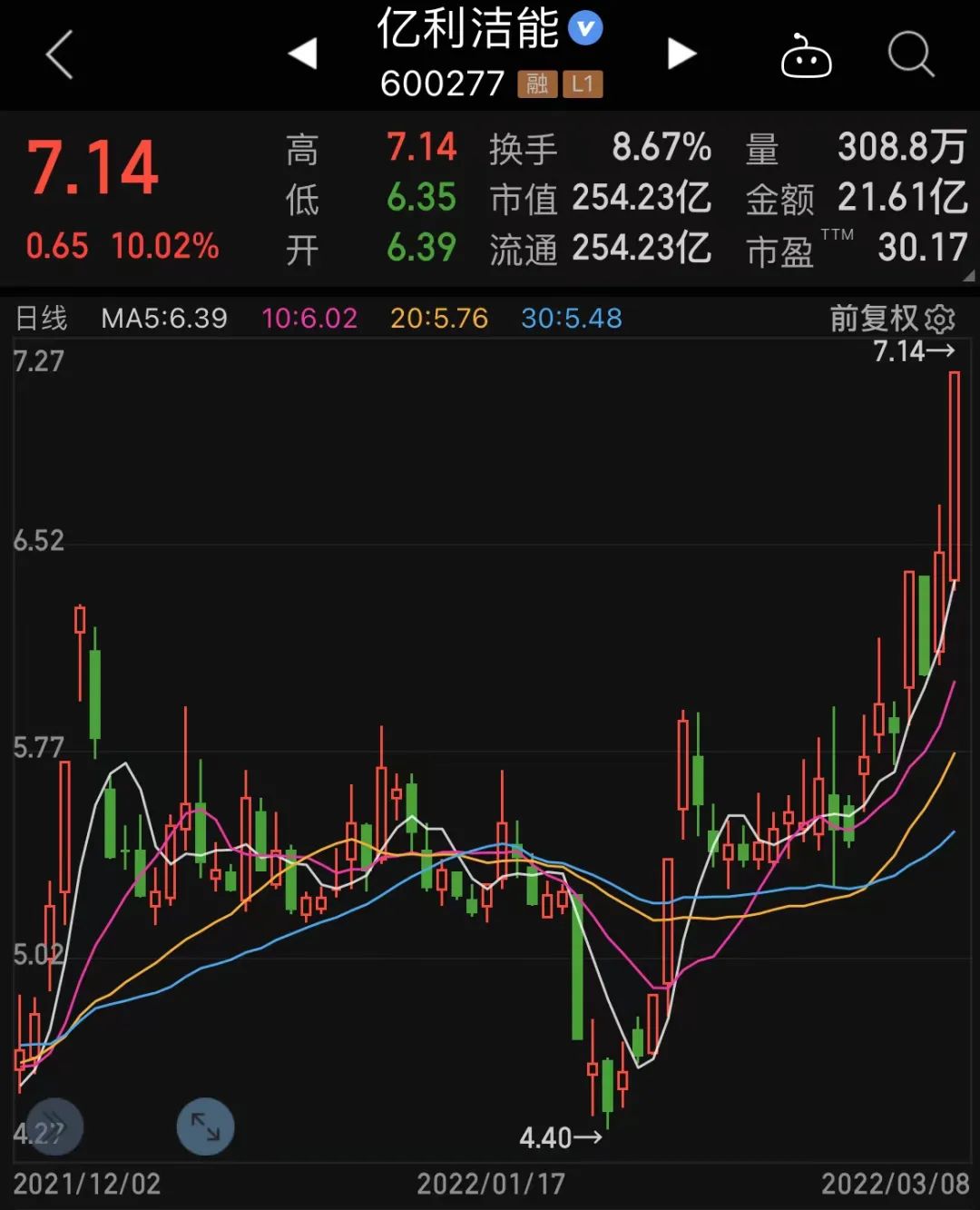
Task: Open chart settings via the gear icon
Action: click(x=940, y=320)
